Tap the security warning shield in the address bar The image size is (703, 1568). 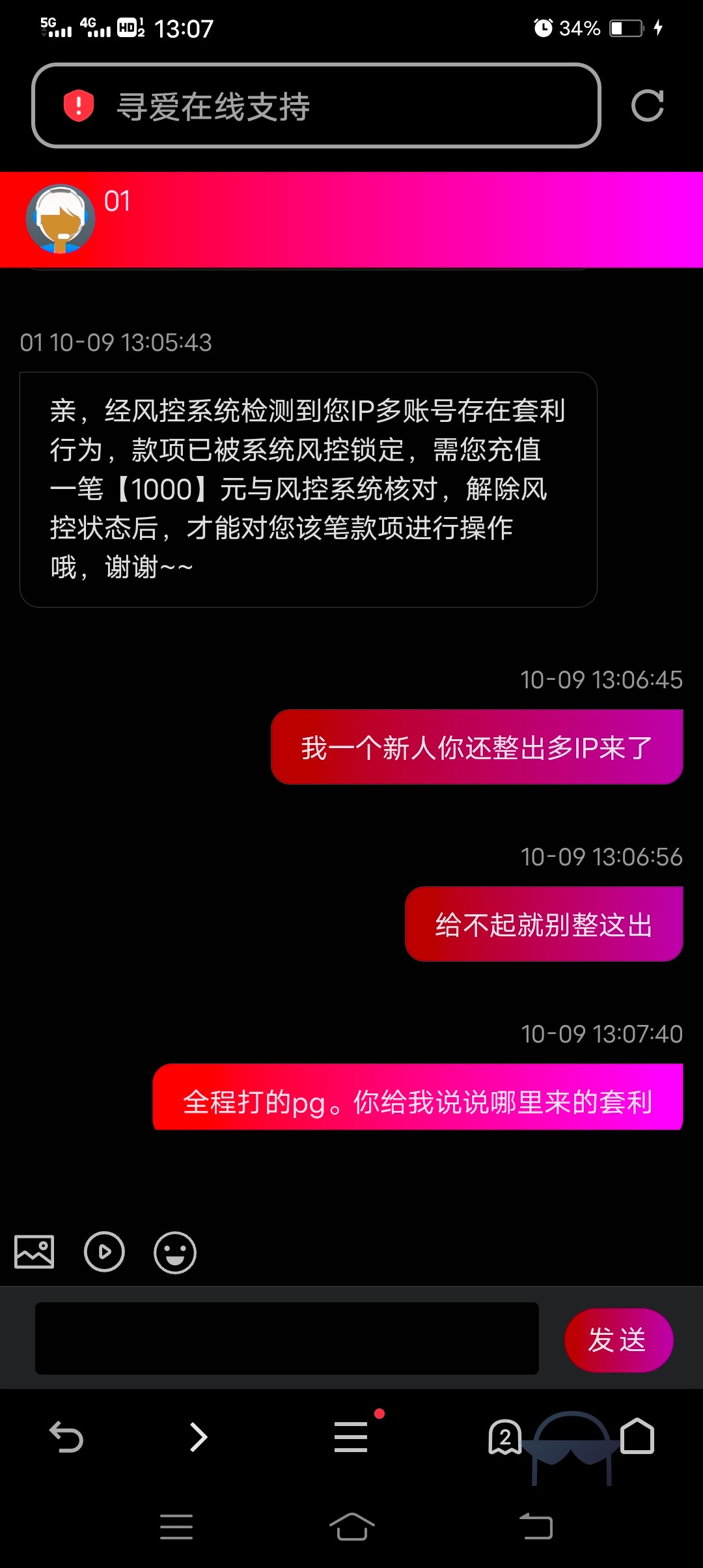click(77, 107)
